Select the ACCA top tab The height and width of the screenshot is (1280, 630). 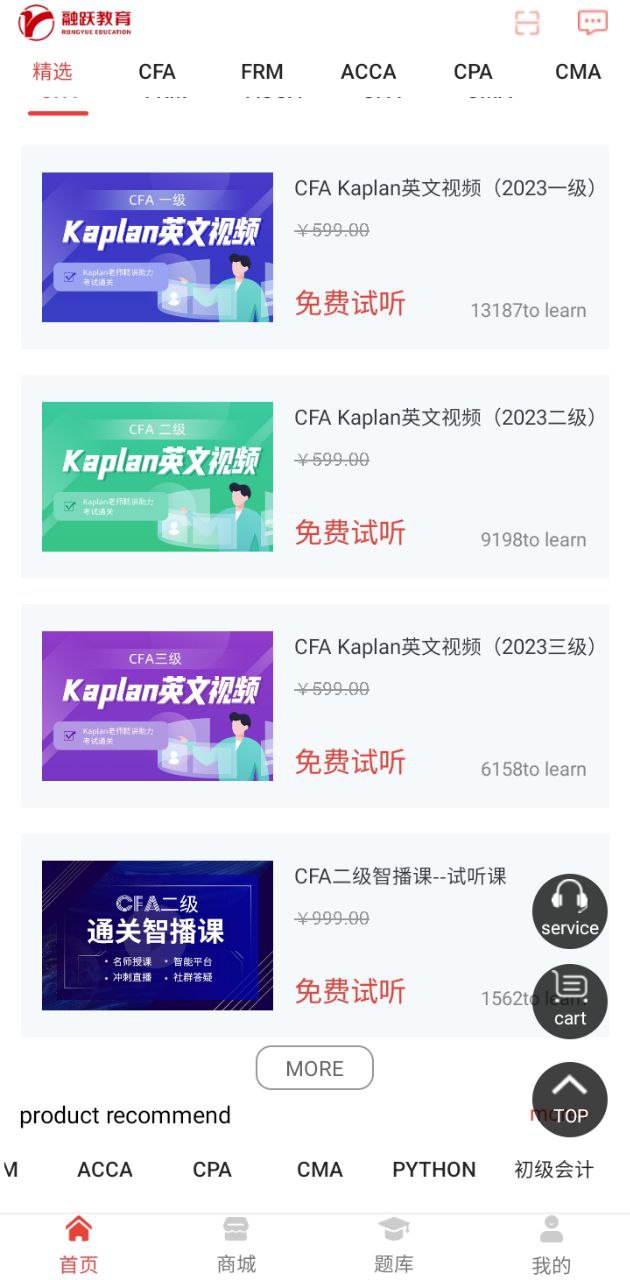(x=368, y=72)
